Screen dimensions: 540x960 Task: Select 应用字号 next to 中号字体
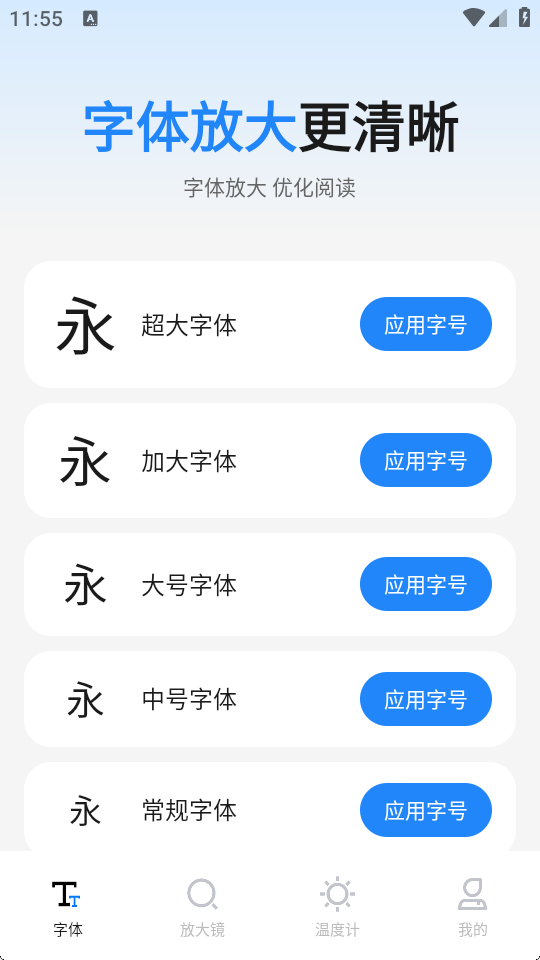tap(426, 699)
